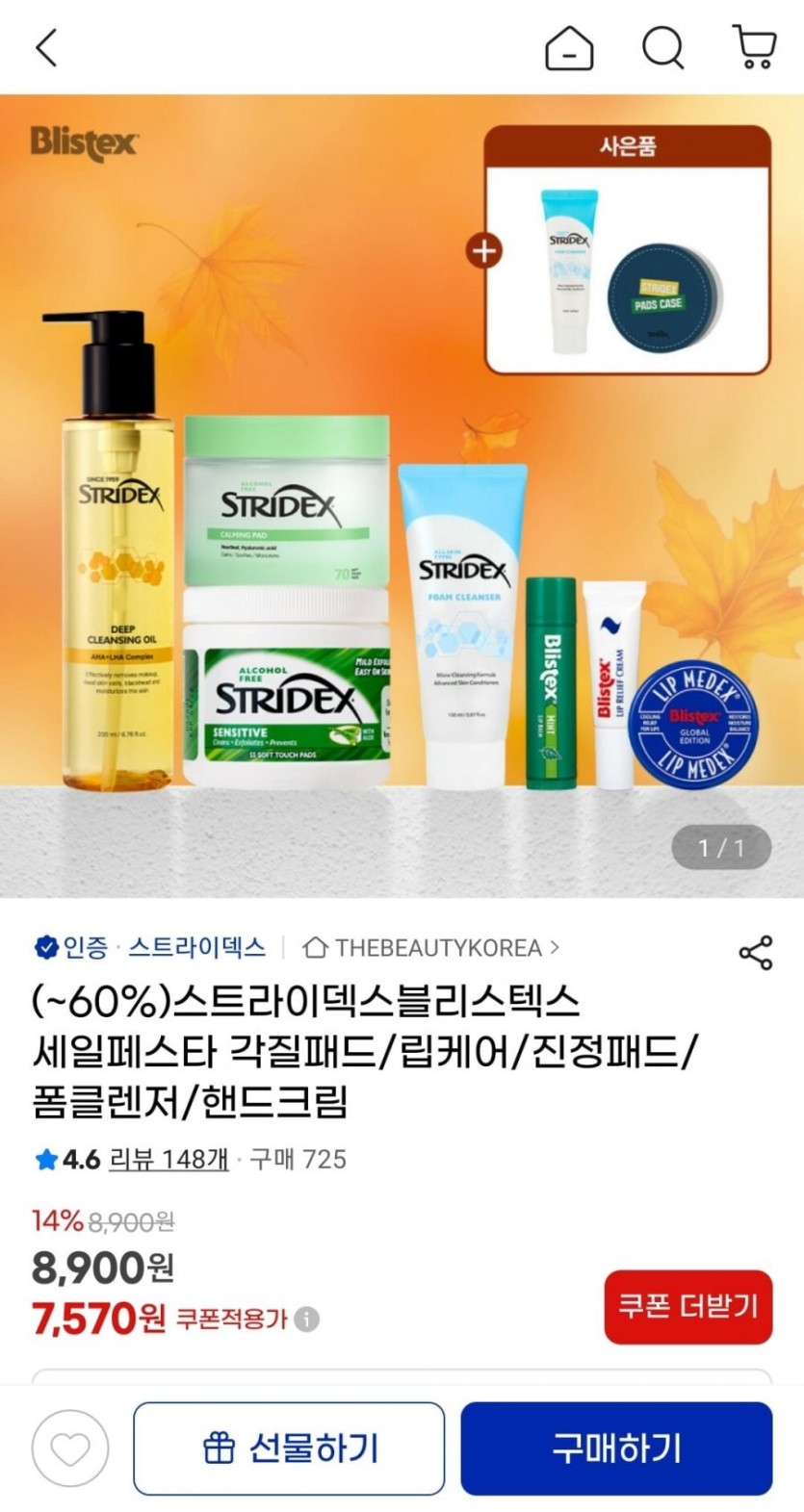
Task: Open the 리뷰 148개 reviews link
Action: (x=169, y=1159)
